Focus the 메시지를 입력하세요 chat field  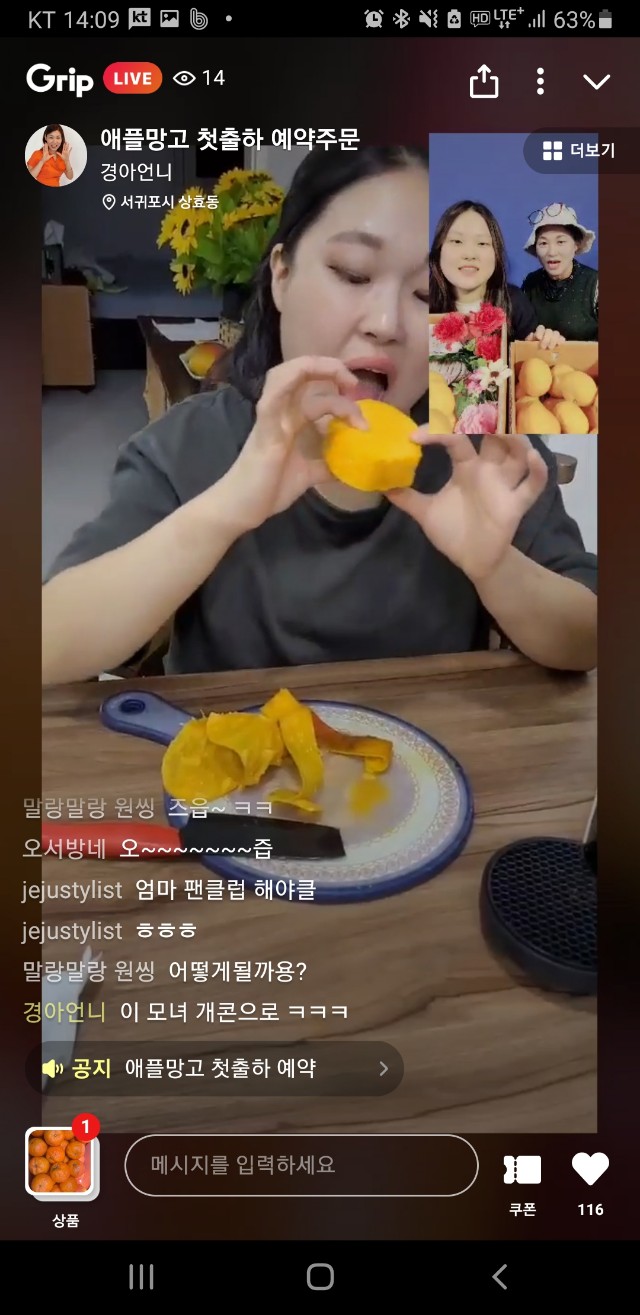(x=301, y=1165)
